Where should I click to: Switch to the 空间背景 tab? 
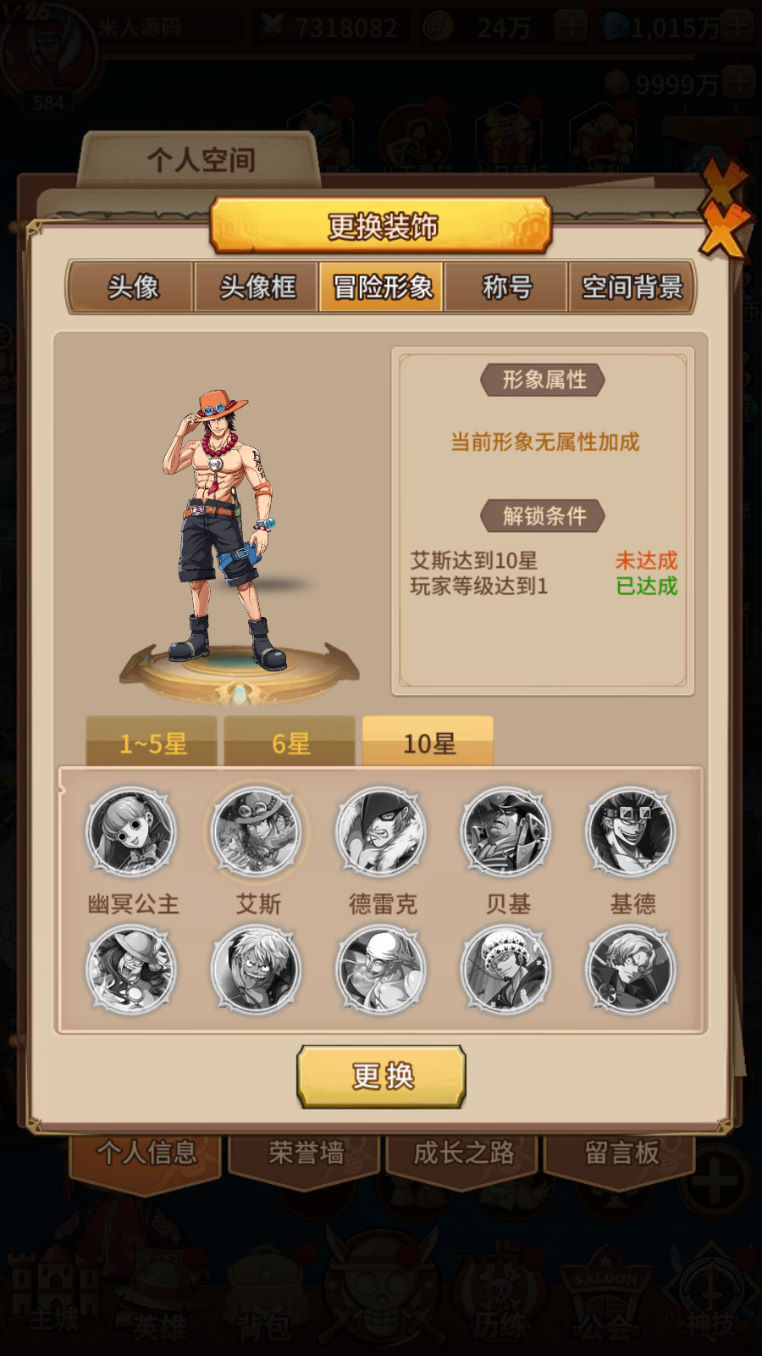(x=631, y=288)
